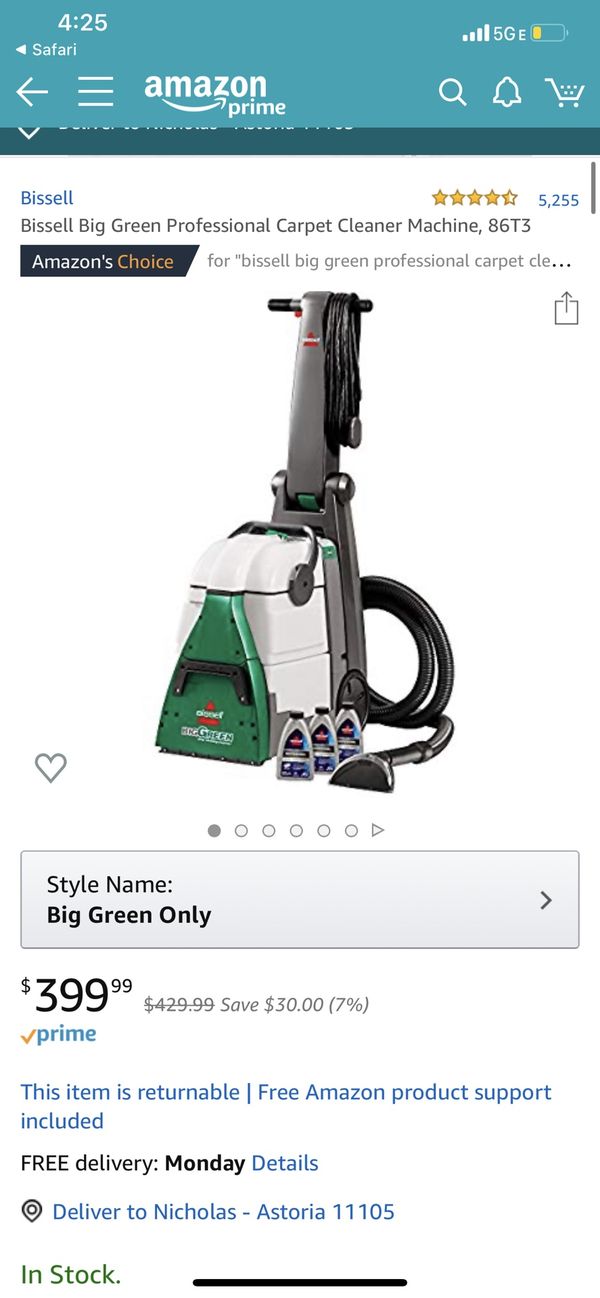The width and height of the screenshot is (600, 1298).
Task: View FREE delivery Details
Action: (x=285, y=1163)
